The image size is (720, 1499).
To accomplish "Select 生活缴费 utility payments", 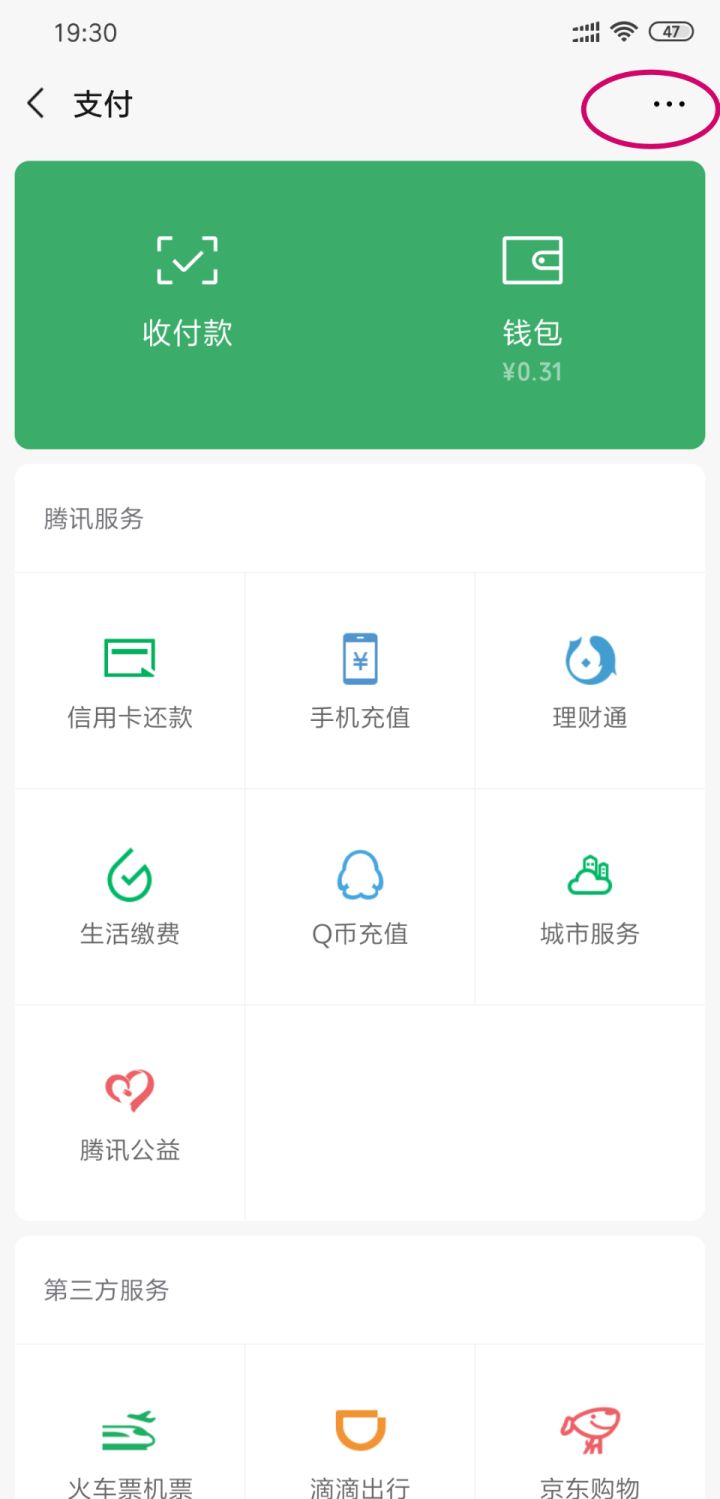I will point(130,897).
